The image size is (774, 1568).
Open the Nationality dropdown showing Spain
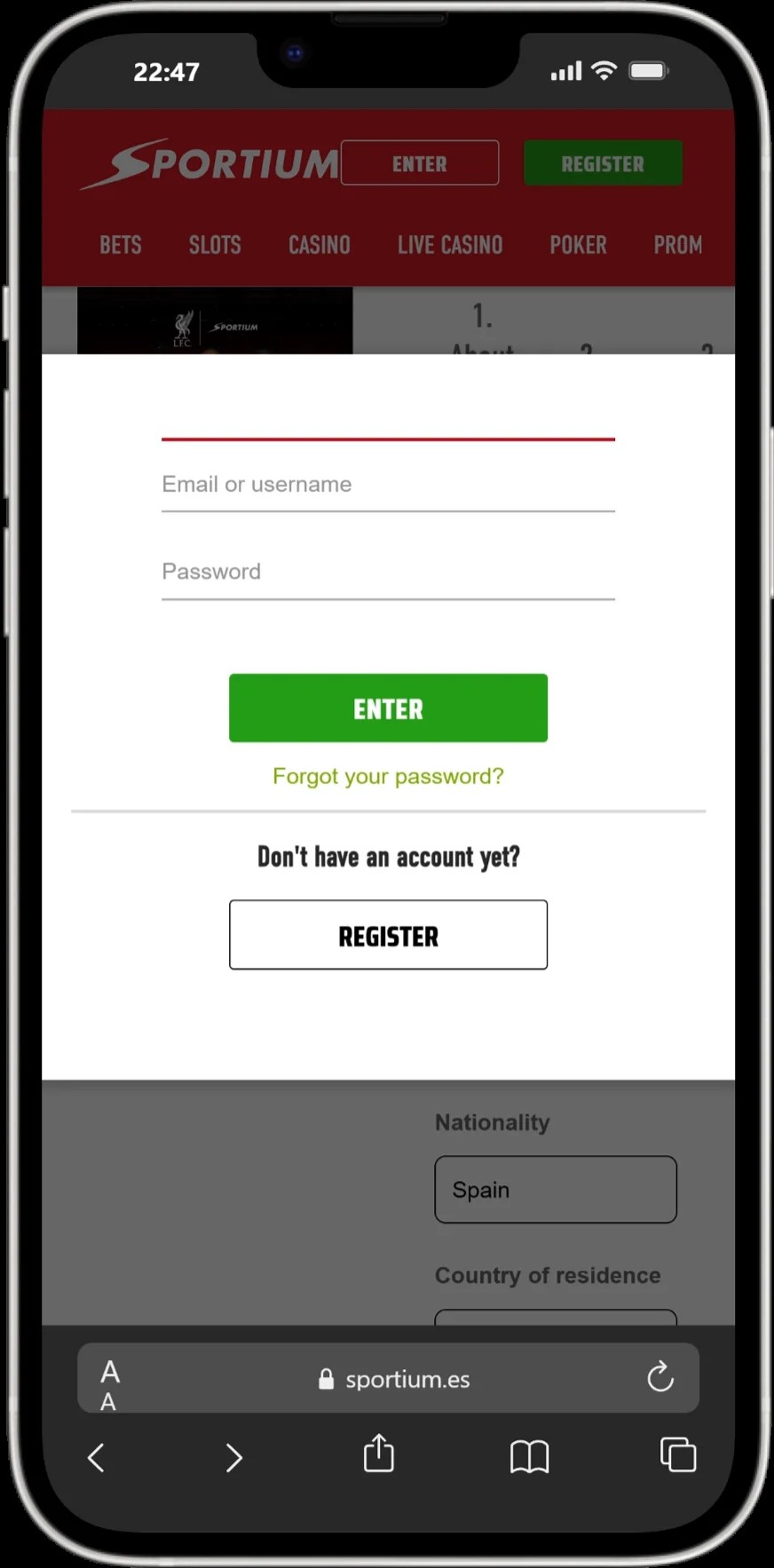[x=556, y=1190]
